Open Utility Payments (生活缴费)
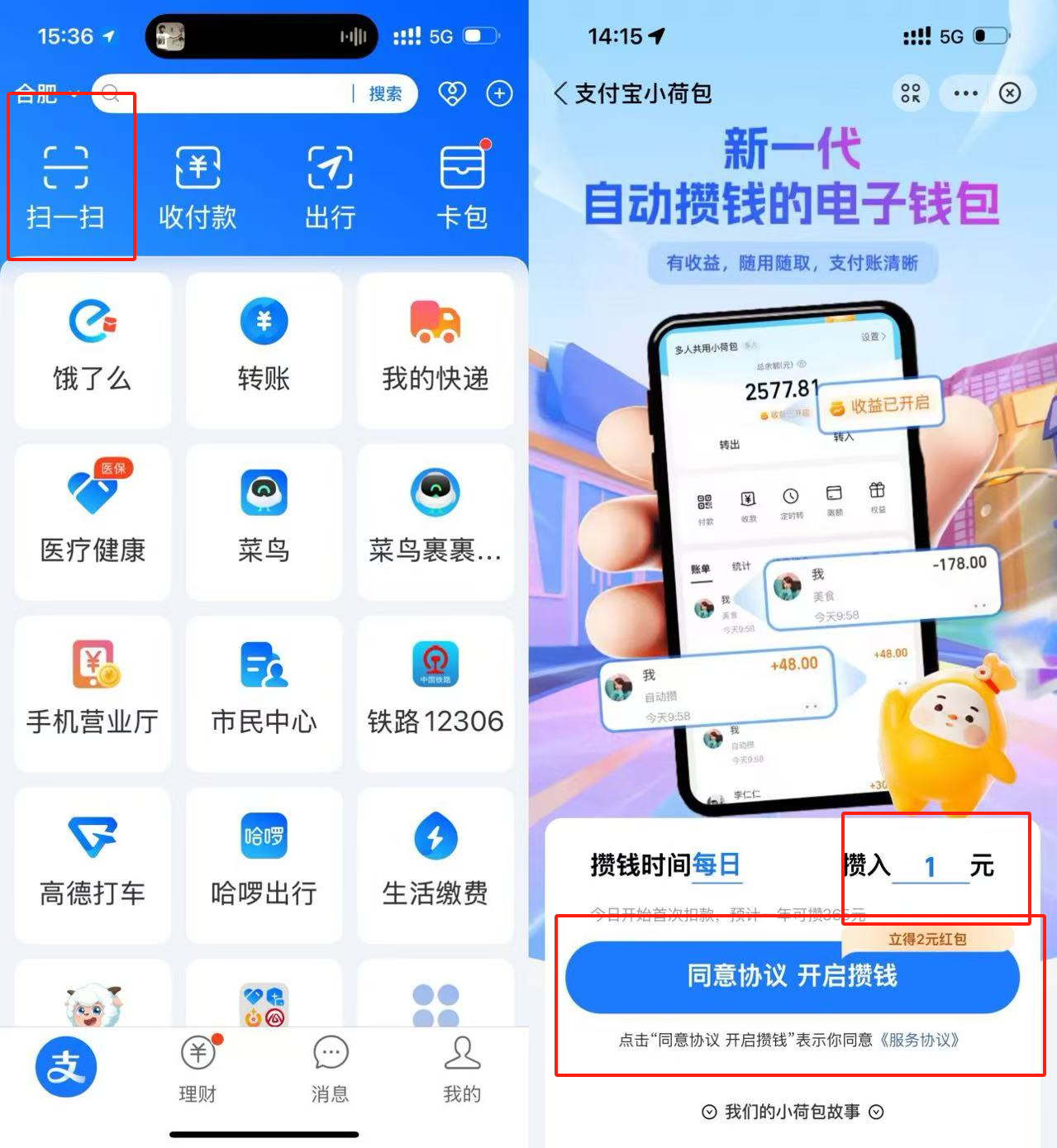 click(x=436, y=864)
